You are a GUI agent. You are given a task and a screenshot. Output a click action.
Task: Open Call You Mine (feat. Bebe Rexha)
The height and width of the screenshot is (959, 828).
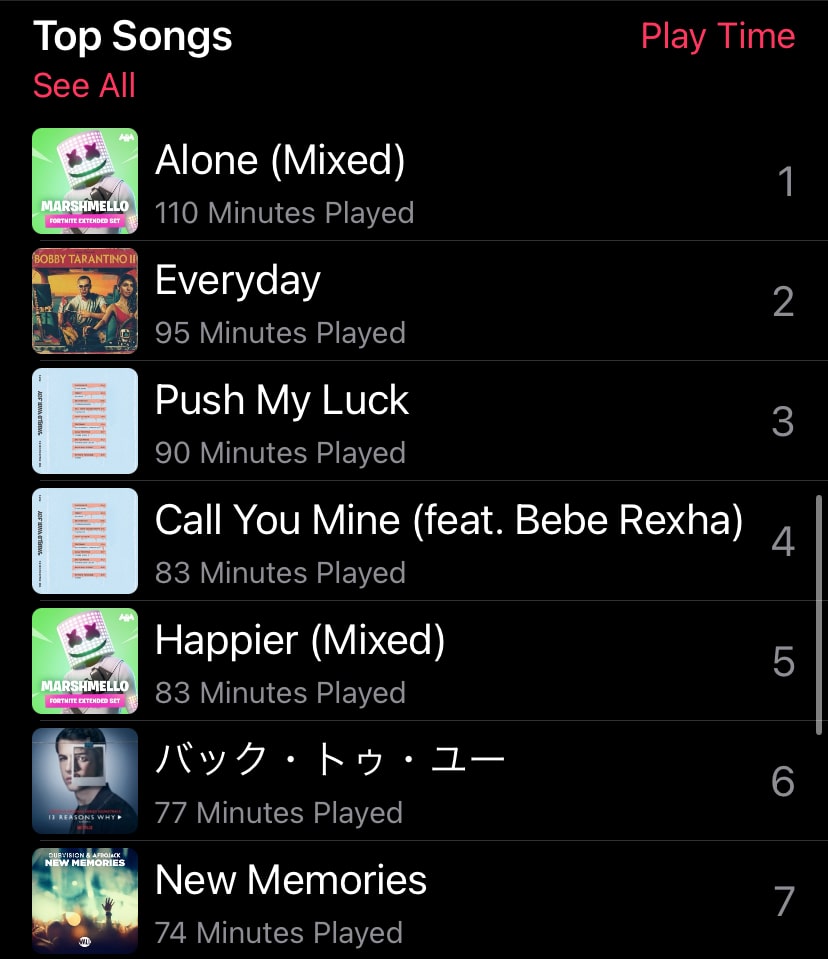tap(450, 520)
